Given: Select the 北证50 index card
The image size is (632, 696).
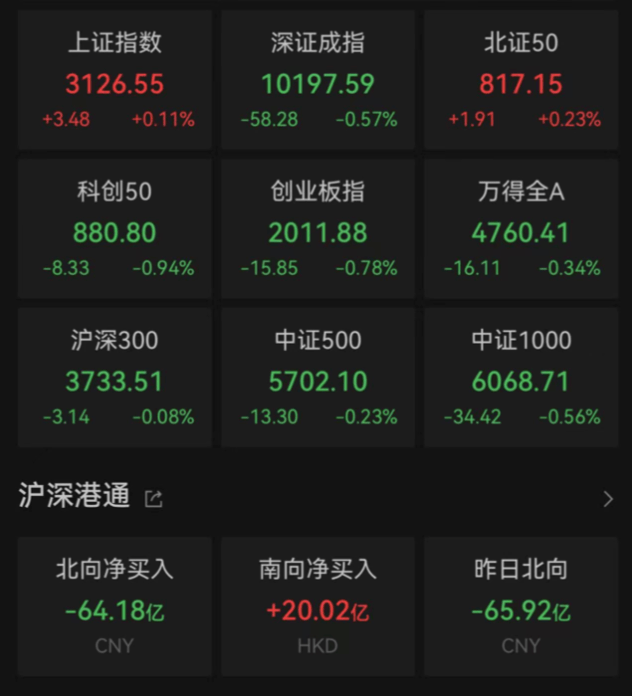Looking at the screenshot, I should click(x=520, y=82).
